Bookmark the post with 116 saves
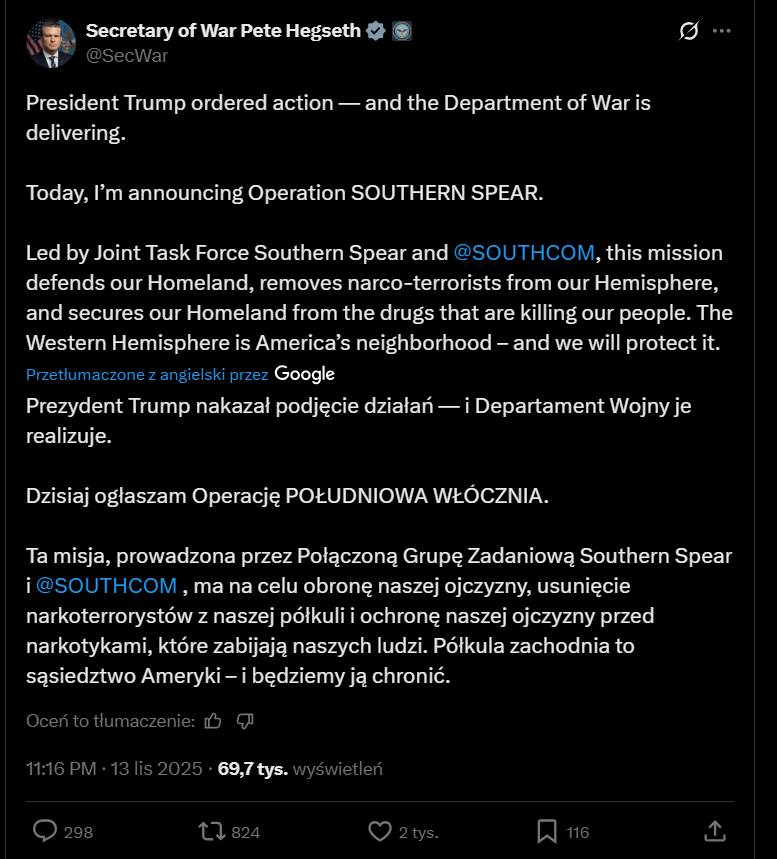 (x=547, y=831)
